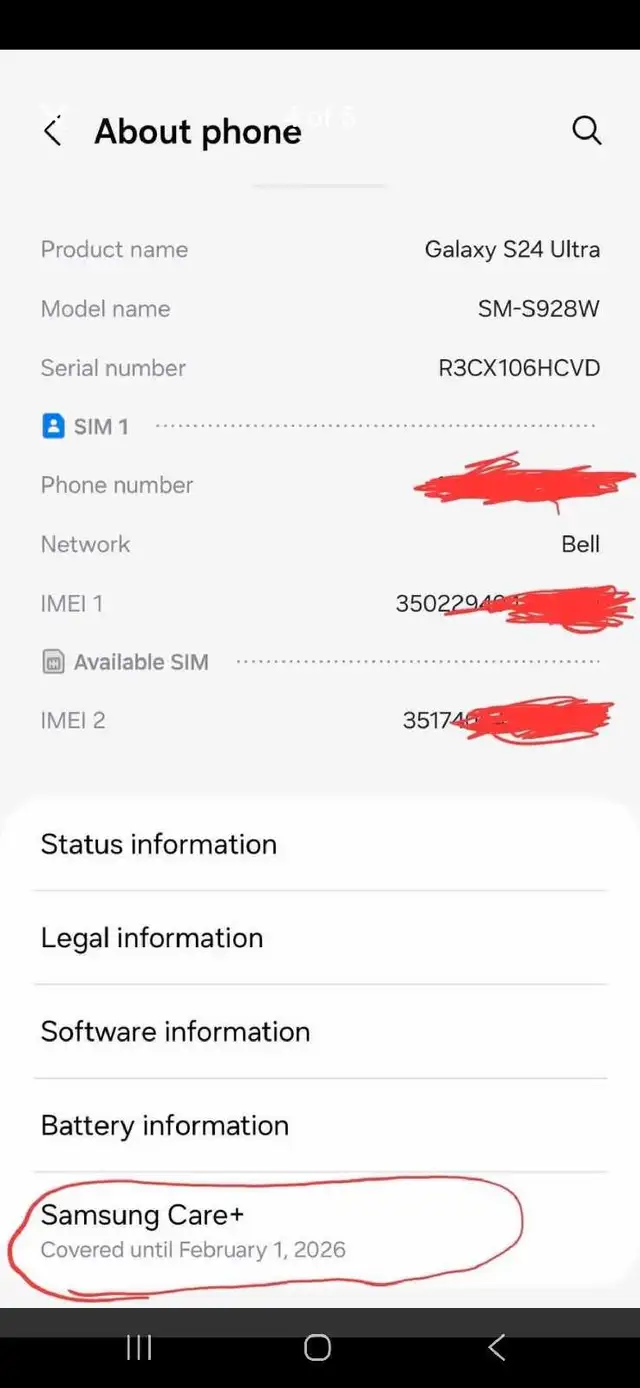This screenshot has width=640, height=1388.
Task: Open Status information
Action: (x=320, y=844)
